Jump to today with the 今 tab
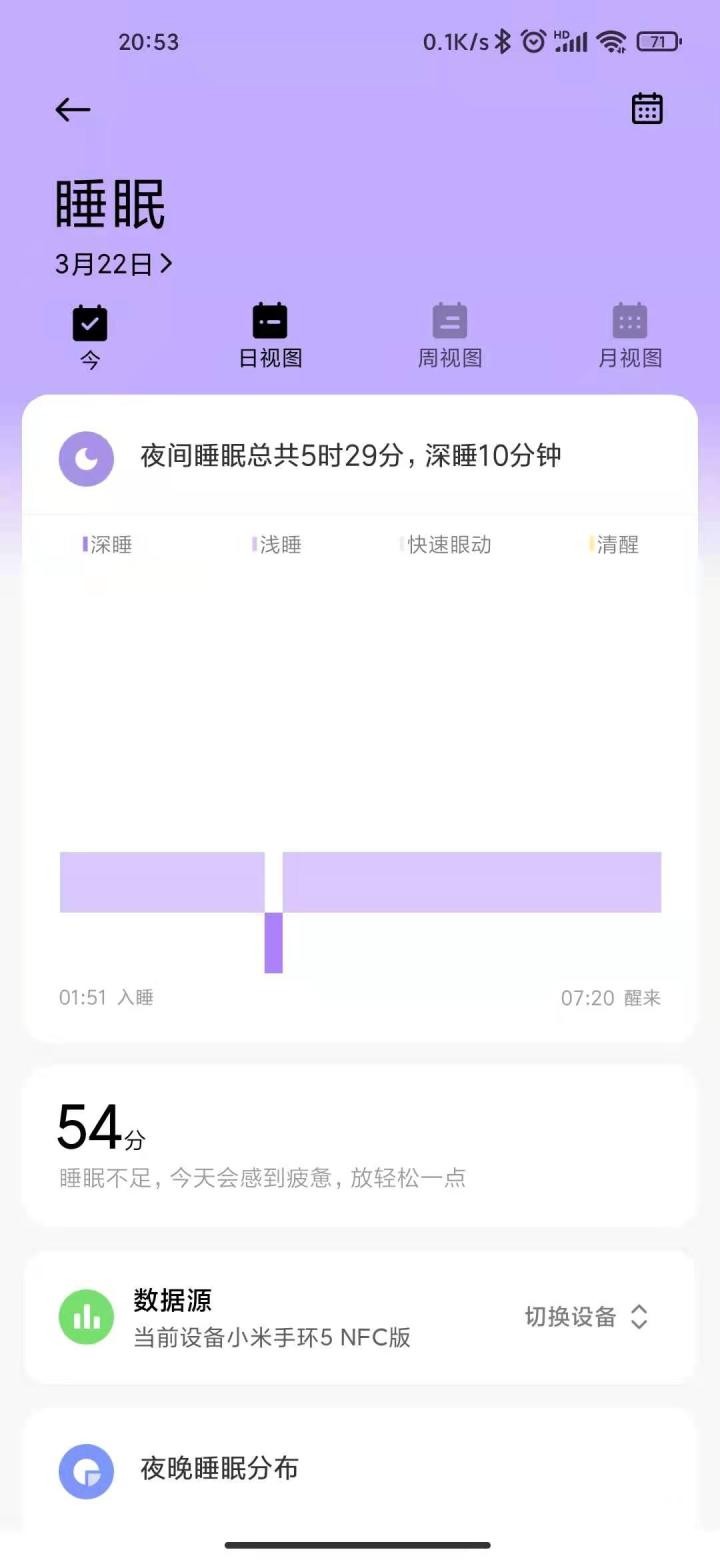The image size is (720, 1560). 90,337
